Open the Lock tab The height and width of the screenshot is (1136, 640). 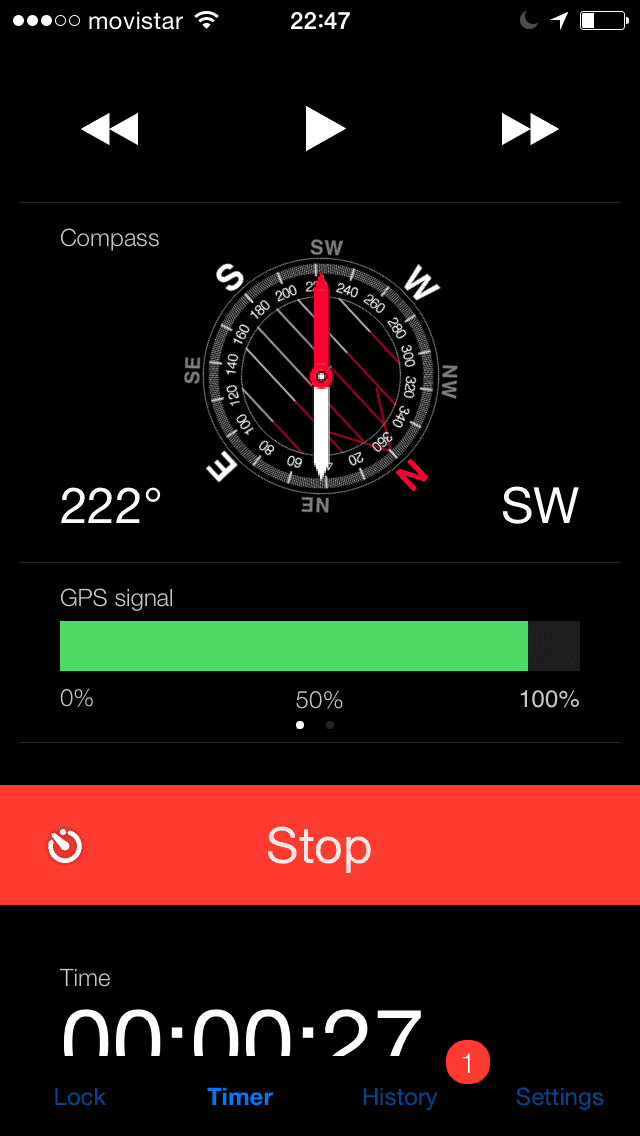point(80,1097)
